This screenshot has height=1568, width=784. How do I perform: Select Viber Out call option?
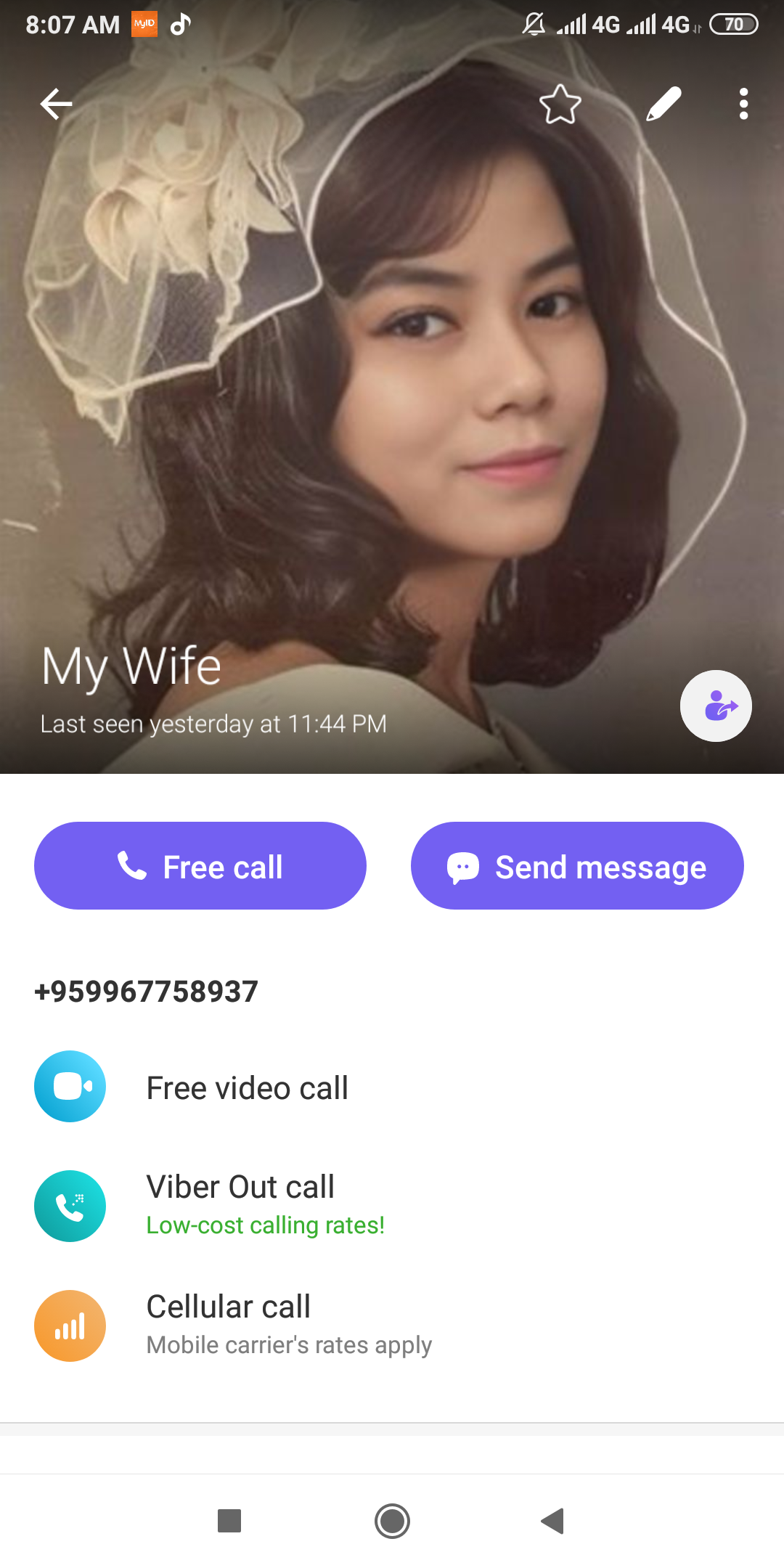pyautogui.click(x=240, y=1205)
